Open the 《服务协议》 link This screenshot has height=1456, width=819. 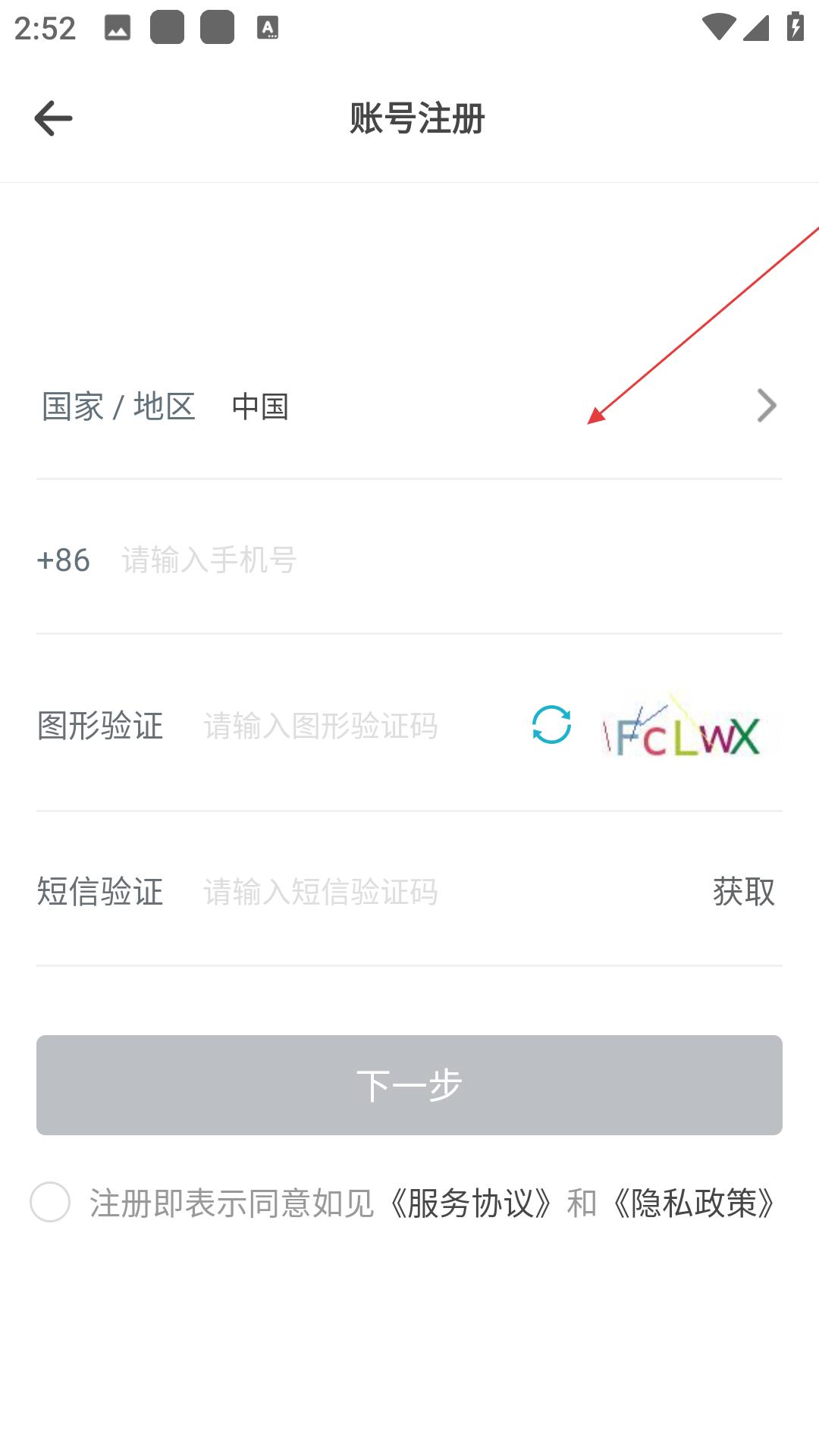click(x=470, y=1203)
